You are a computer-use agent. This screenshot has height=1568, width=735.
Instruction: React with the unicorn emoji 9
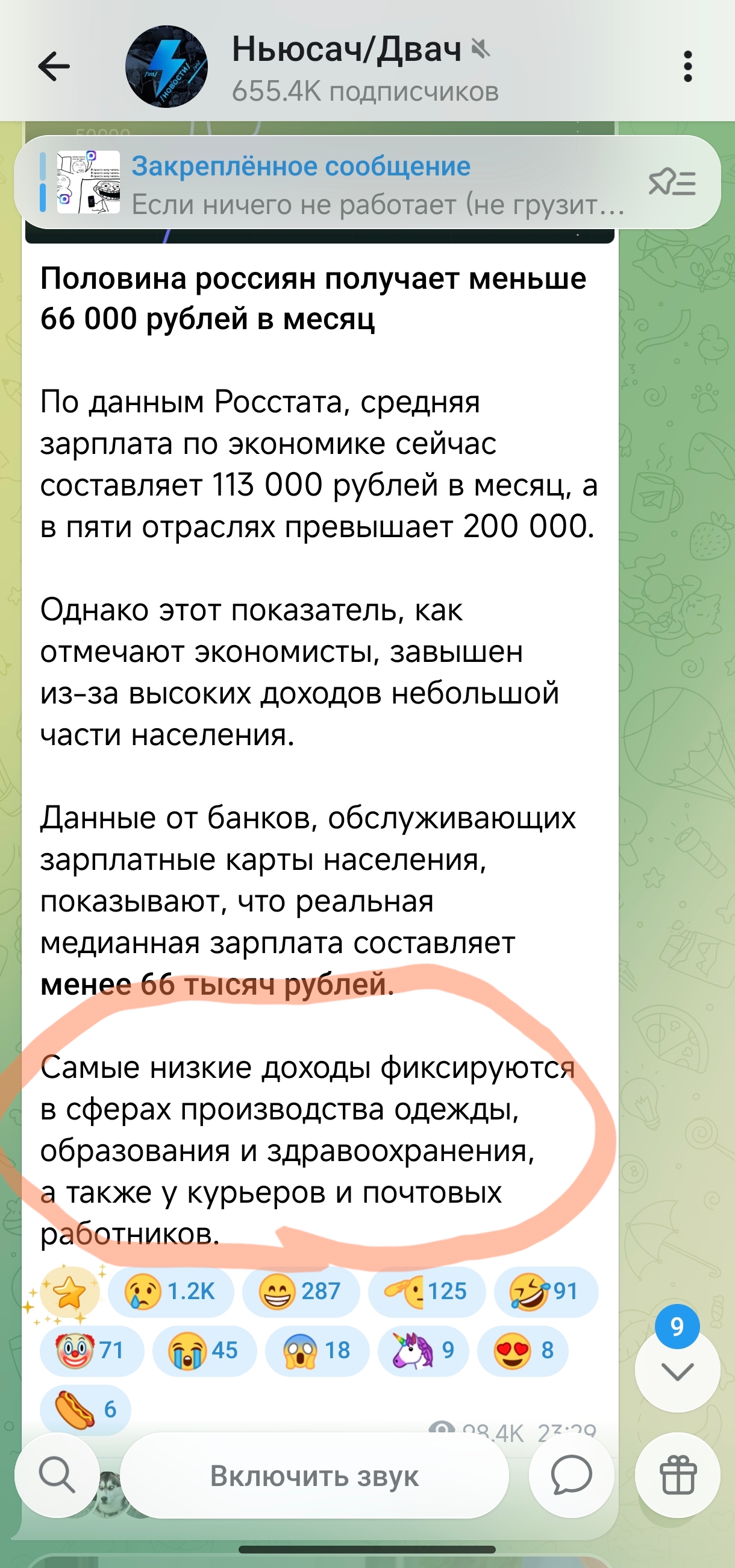pos(423,1350)
